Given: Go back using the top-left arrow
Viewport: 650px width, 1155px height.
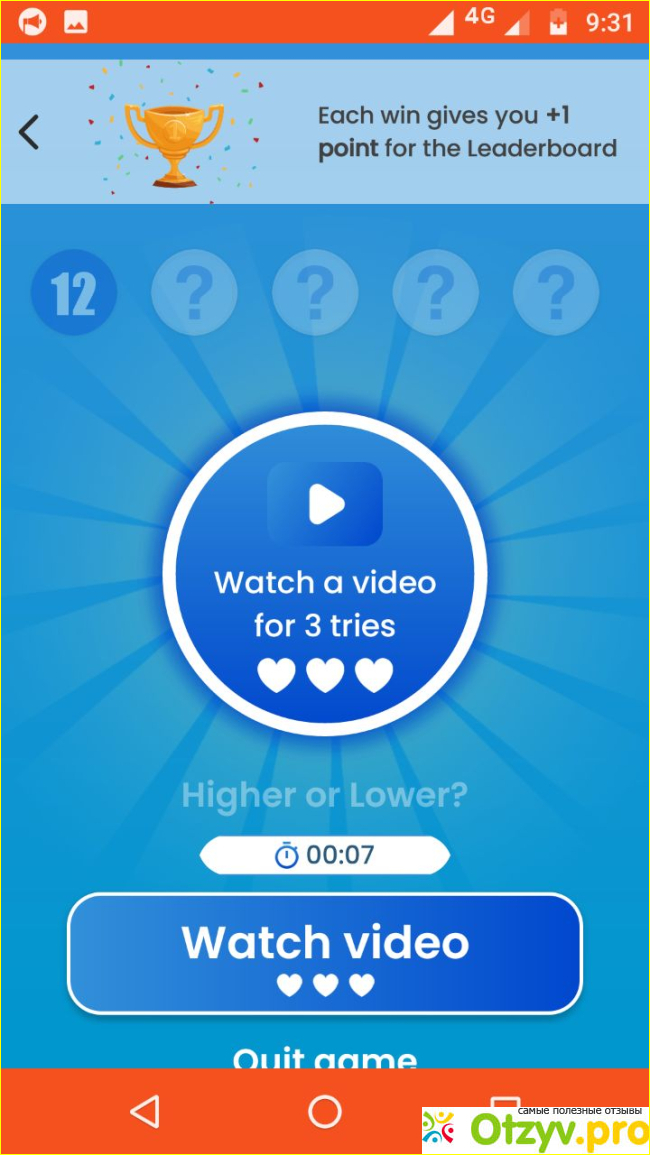Looking at the screenshot, I should coord(30,132).
